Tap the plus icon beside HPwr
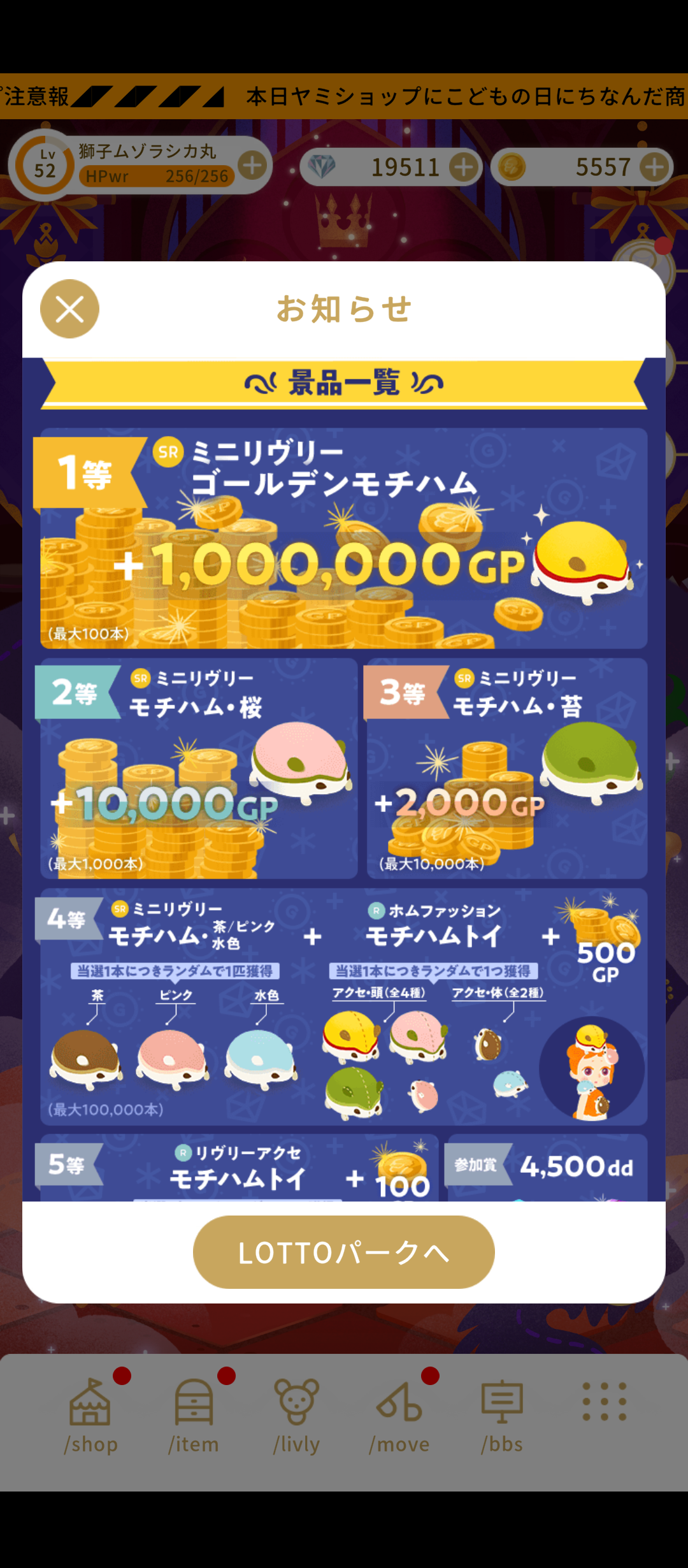This screenshot has height=1568, width=688. (253, 166)
